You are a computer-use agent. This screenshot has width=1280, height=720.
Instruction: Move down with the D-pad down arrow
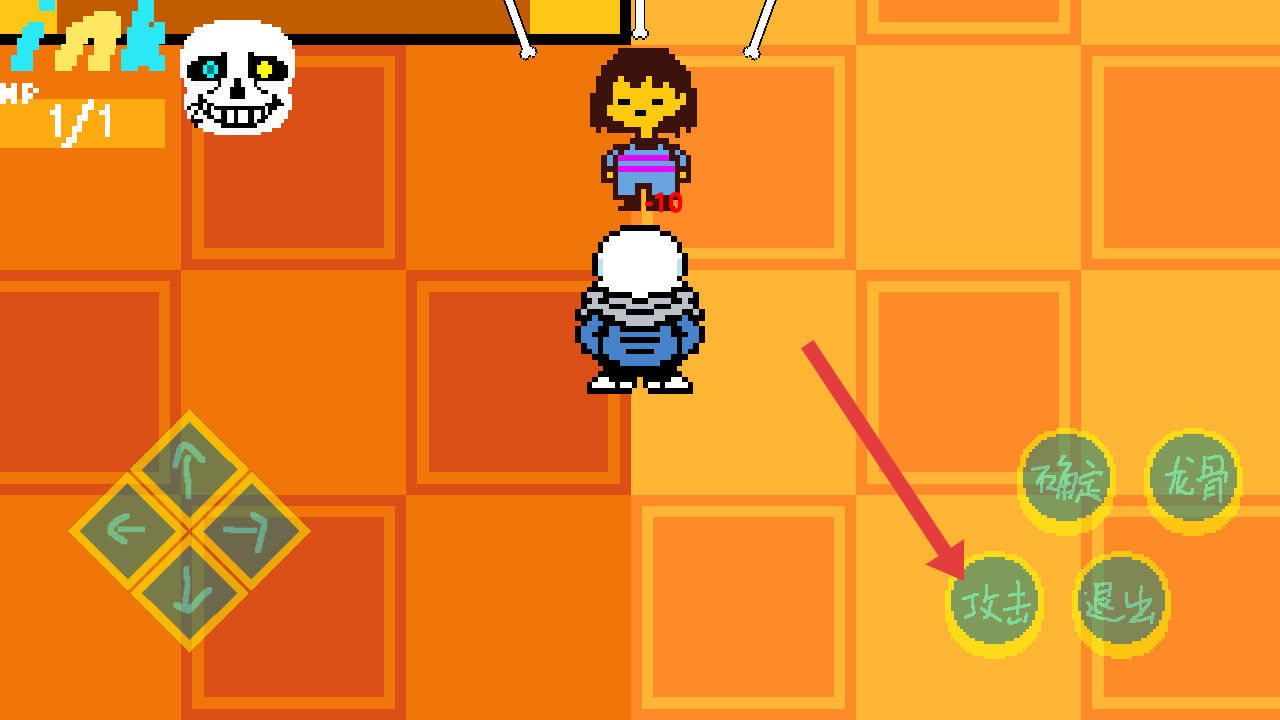(x=189, y=594)
